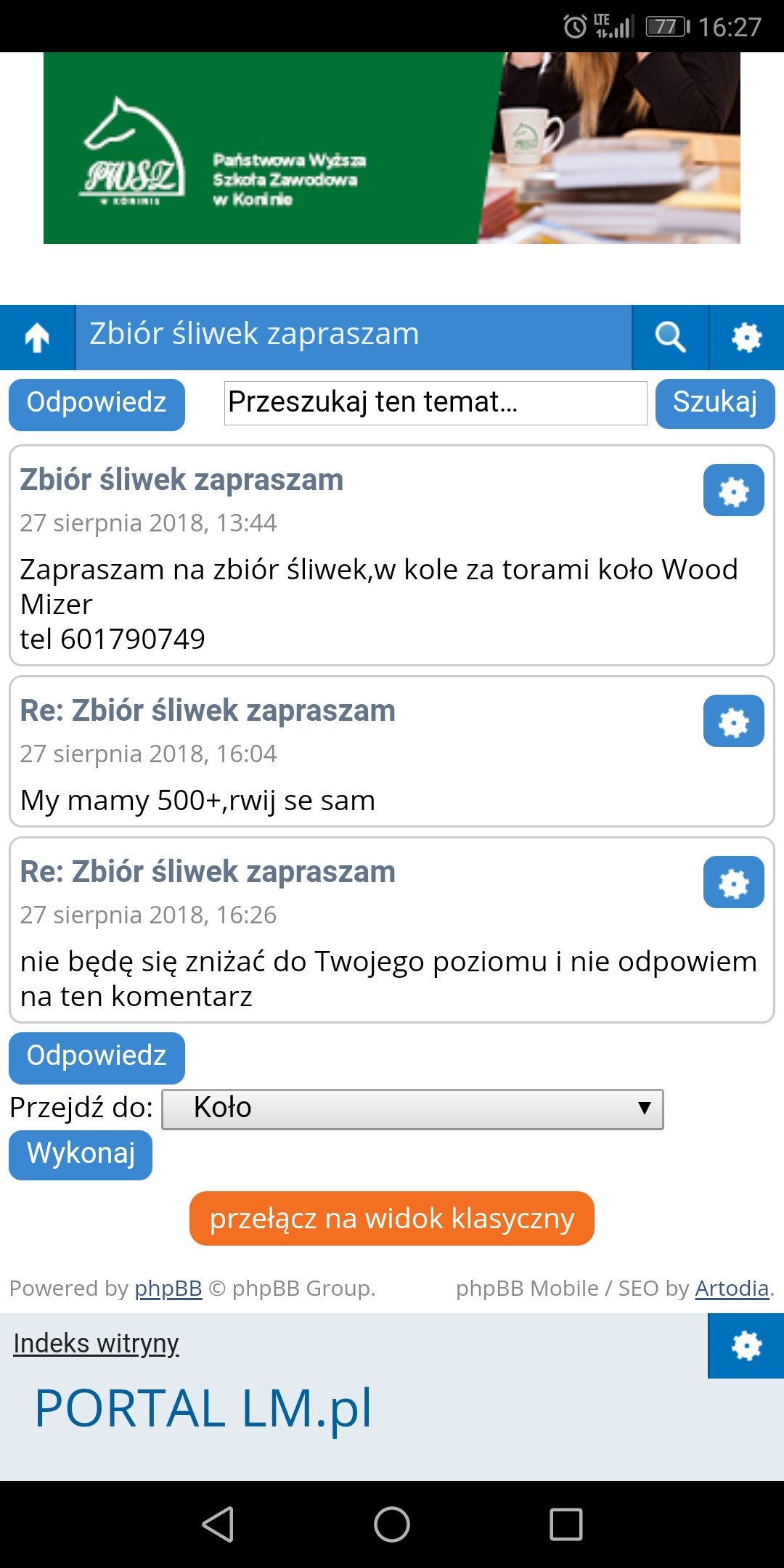Open the PWSZ Konin banner ad
This screenshot has height=1568, width=784.
[391, 148]
